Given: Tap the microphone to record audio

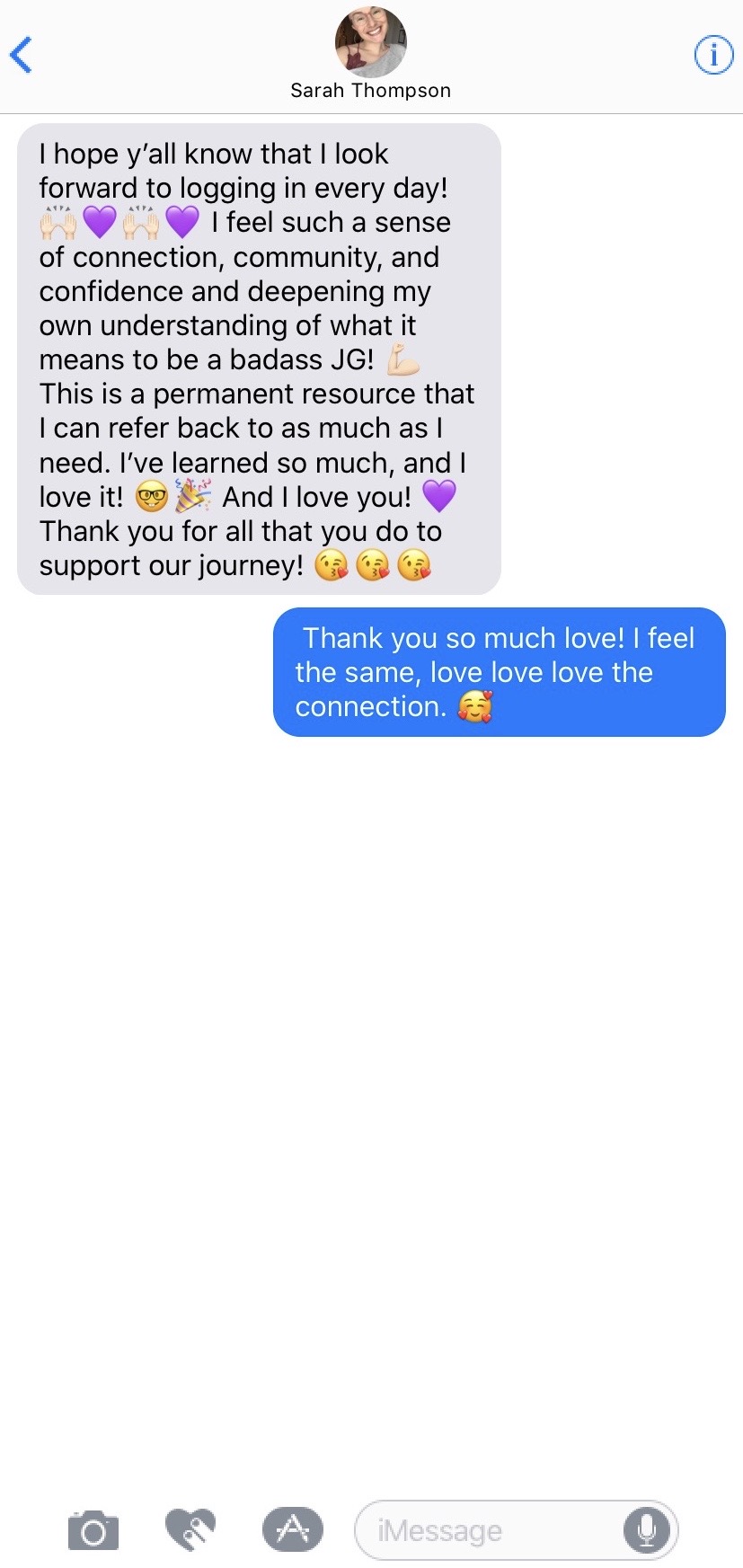Looking at the screenshot, I should point(646,1529).
